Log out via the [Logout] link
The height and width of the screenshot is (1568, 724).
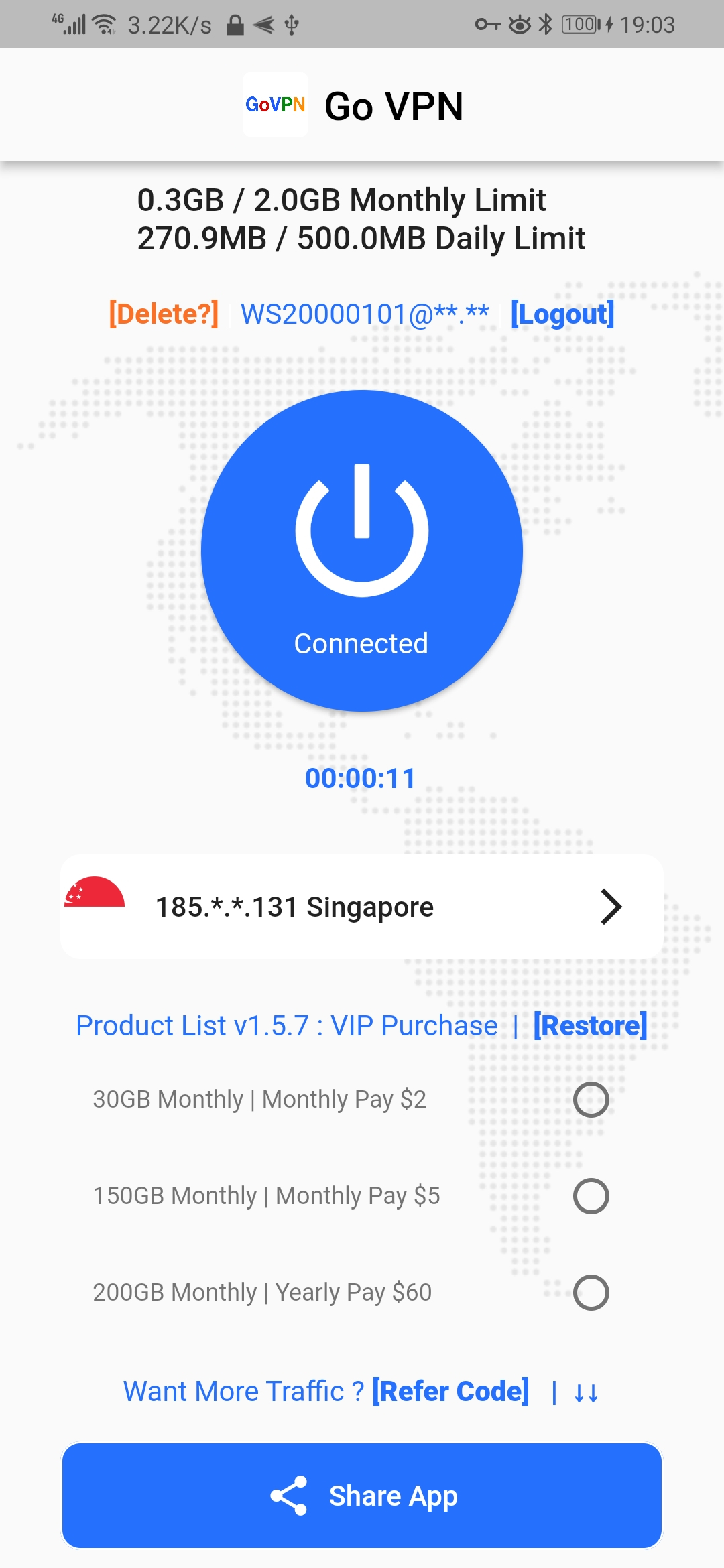pos(562,314)
